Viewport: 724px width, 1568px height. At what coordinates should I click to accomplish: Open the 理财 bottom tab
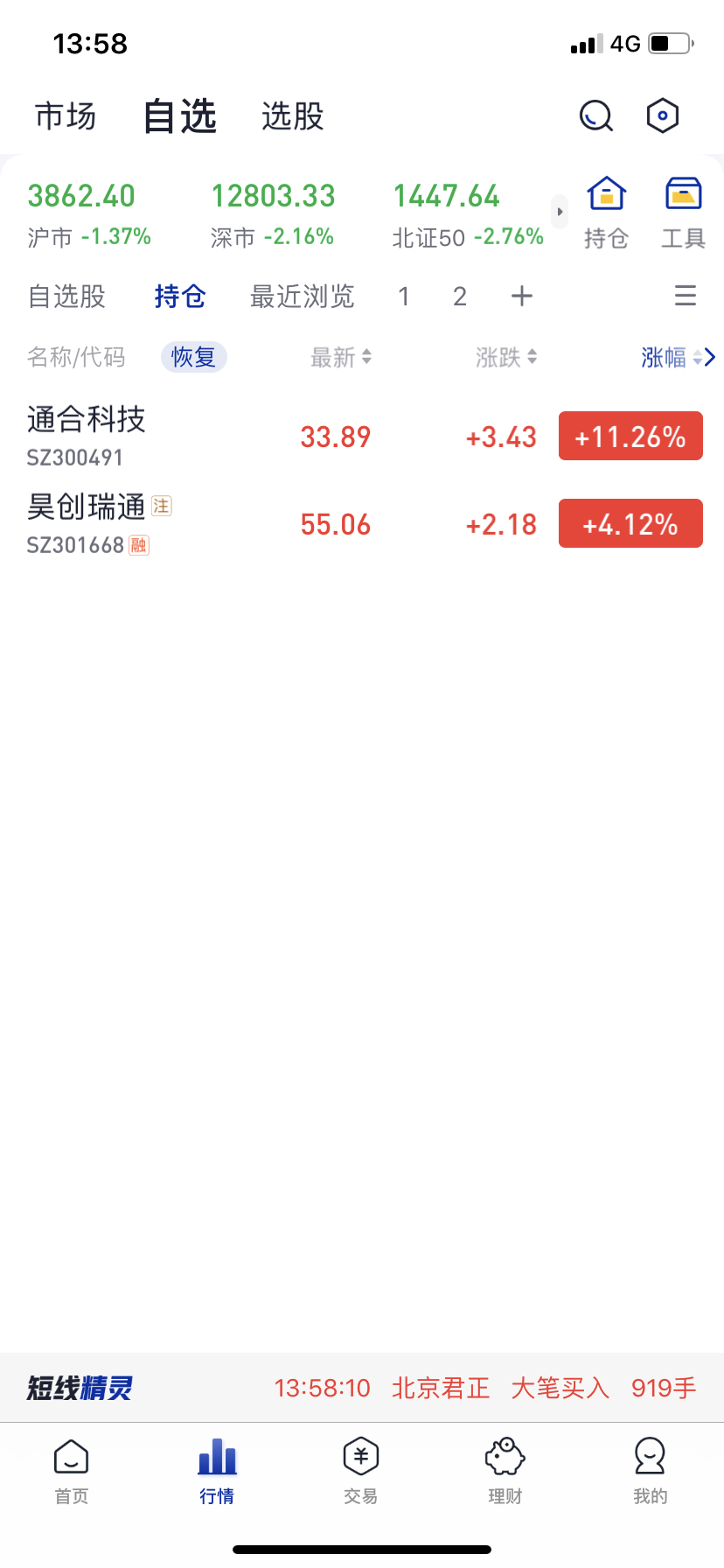505,1472
